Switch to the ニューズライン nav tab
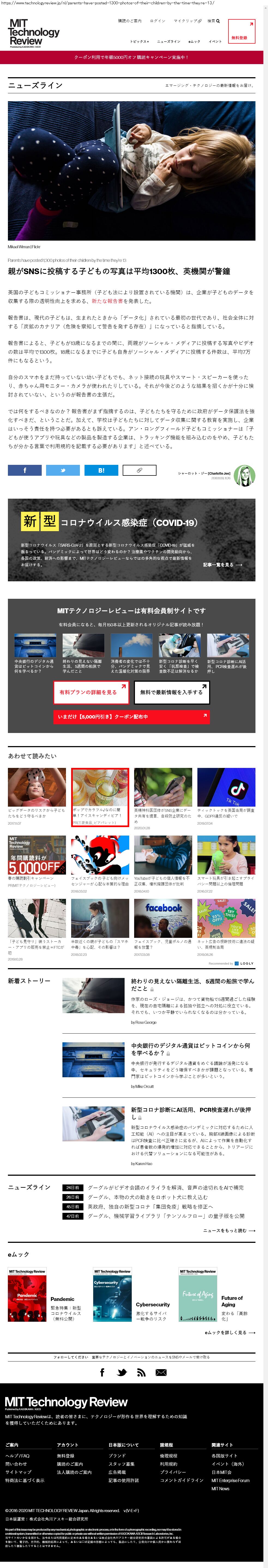 168,41
